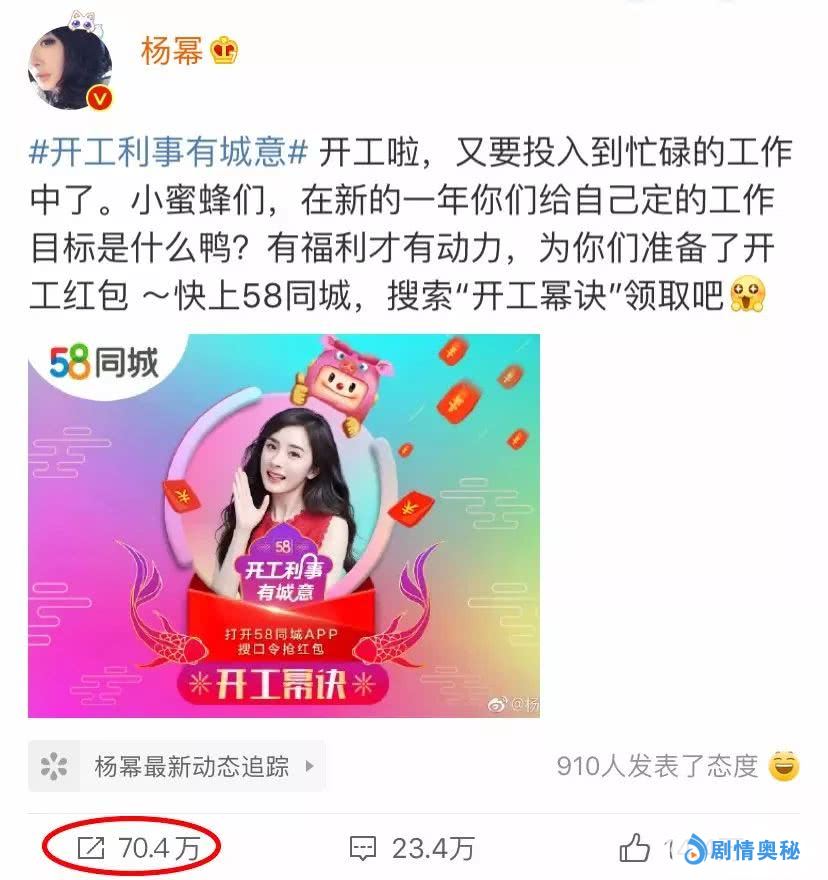828x880 pixels.
Task: Like this post with thumbs-up
Action: coord(636,849)
